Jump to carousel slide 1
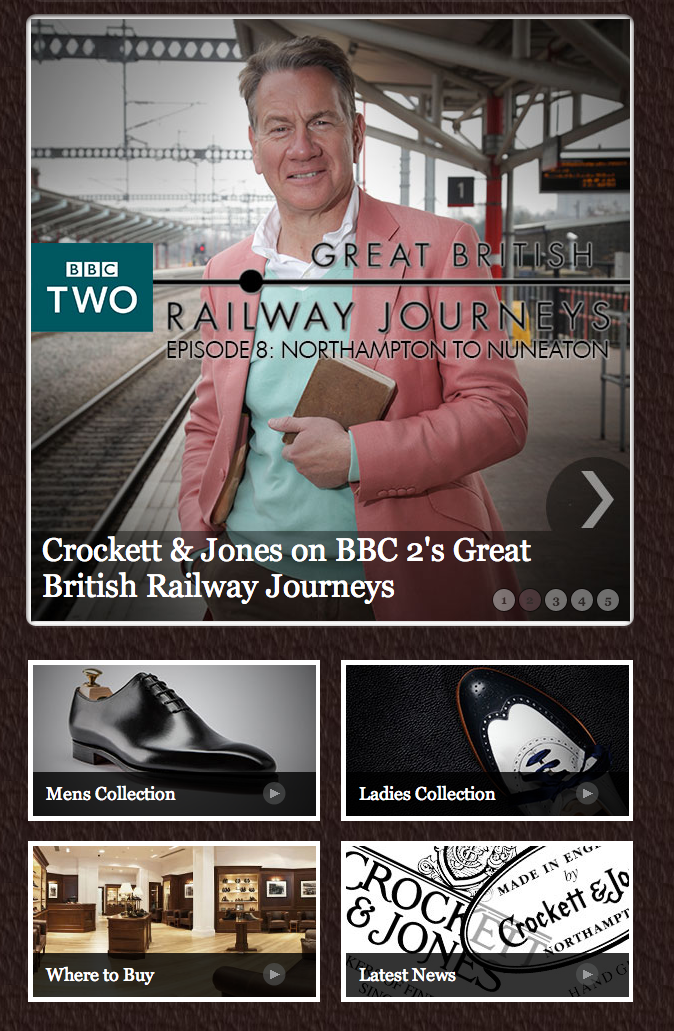Image resolution: width=674 pixels, height=1031 pixels. (504, 601)
